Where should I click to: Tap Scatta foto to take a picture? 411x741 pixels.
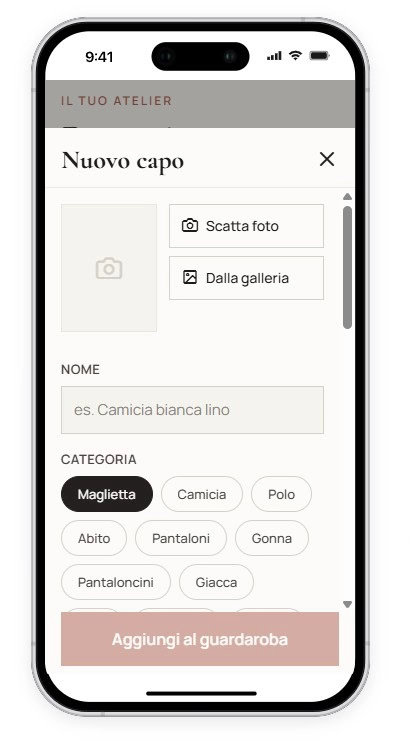[246, 226]
